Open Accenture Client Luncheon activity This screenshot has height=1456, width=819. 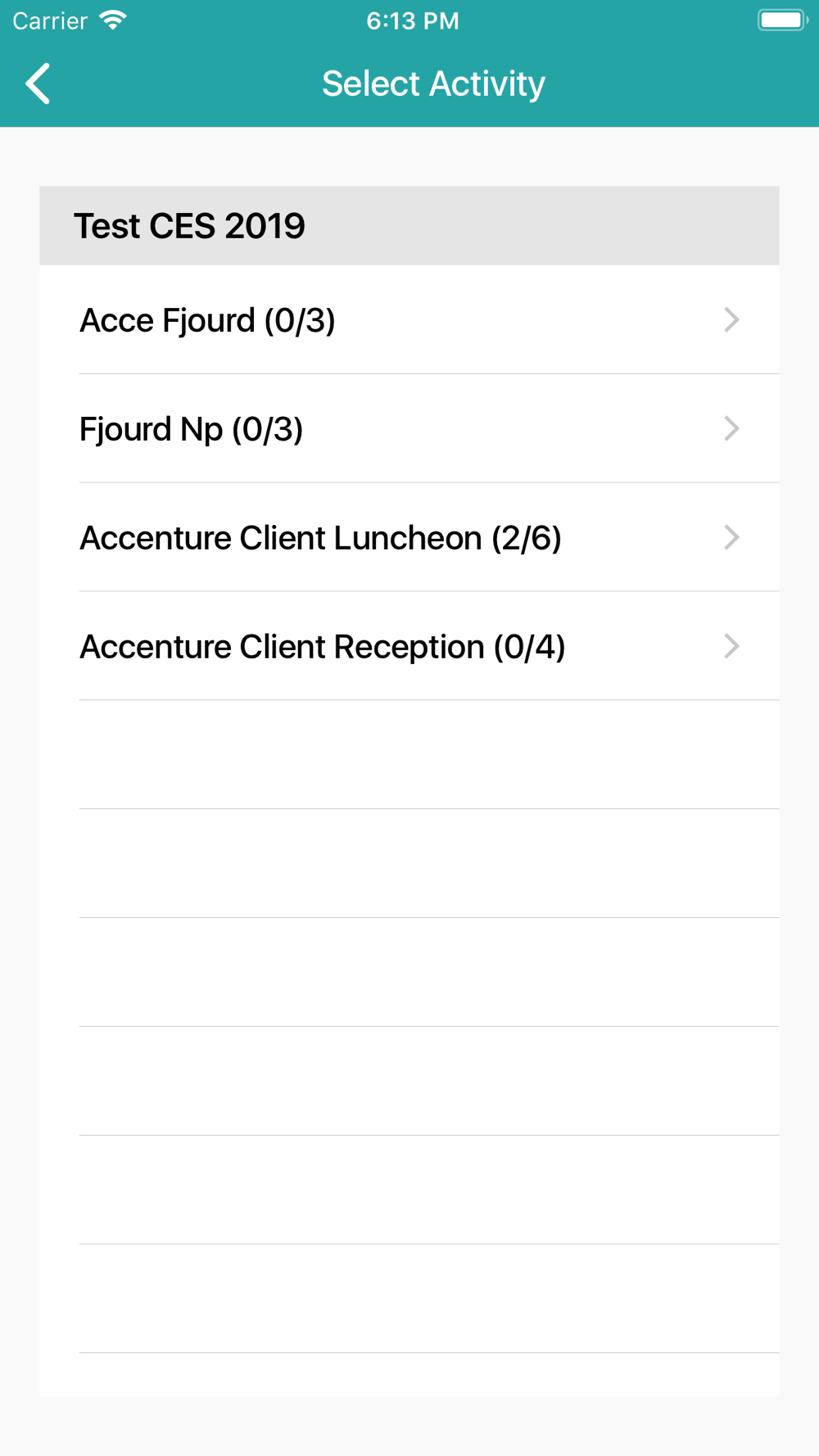pyautogui.click(x=409, y=537)
